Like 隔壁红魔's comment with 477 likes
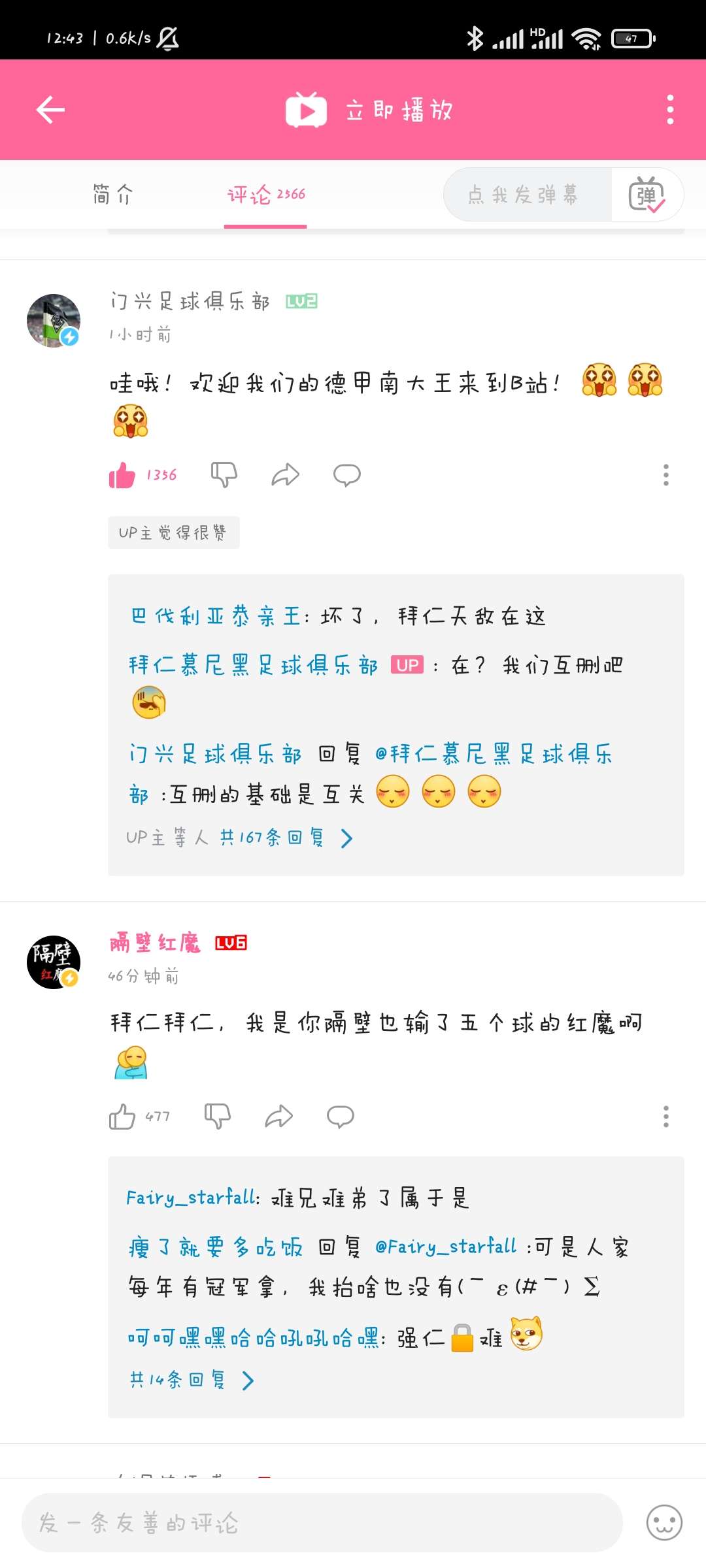This screenshot has width=706, height=1568. coord(122,1117)
